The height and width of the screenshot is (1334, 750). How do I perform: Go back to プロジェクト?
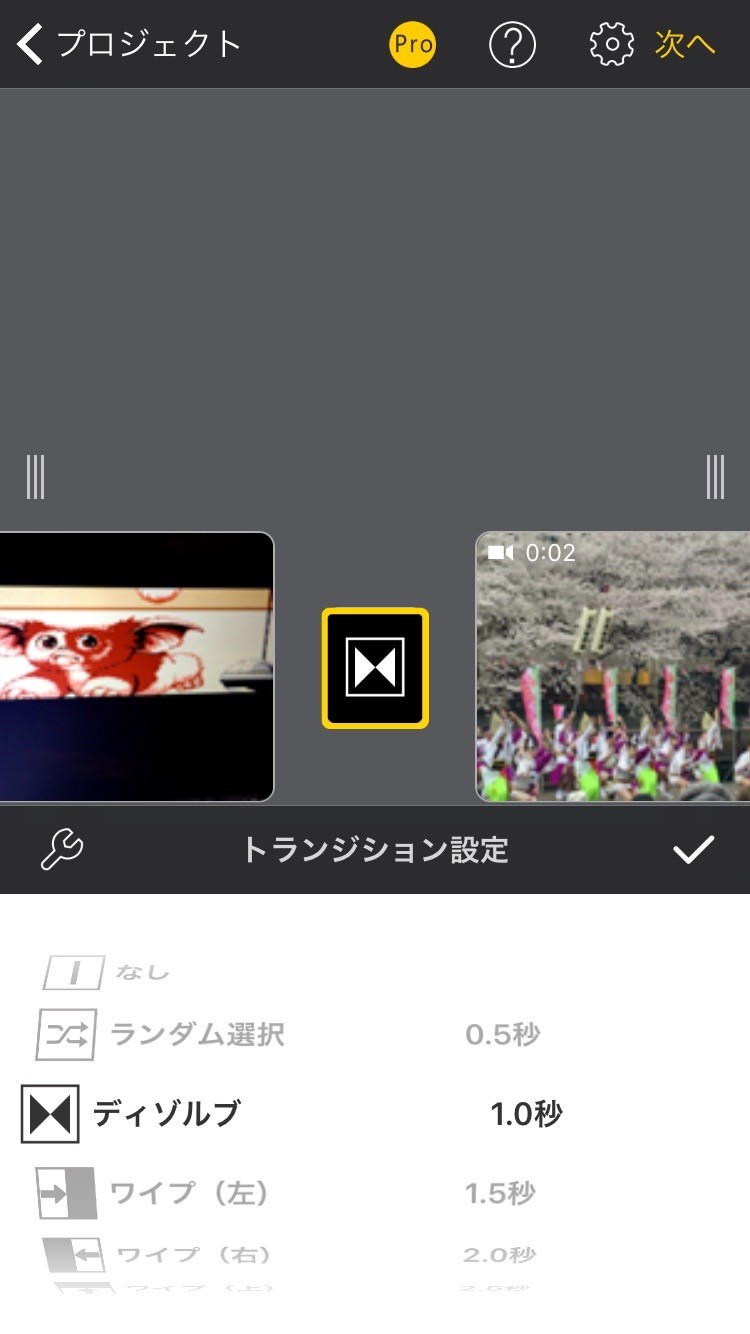130,44
